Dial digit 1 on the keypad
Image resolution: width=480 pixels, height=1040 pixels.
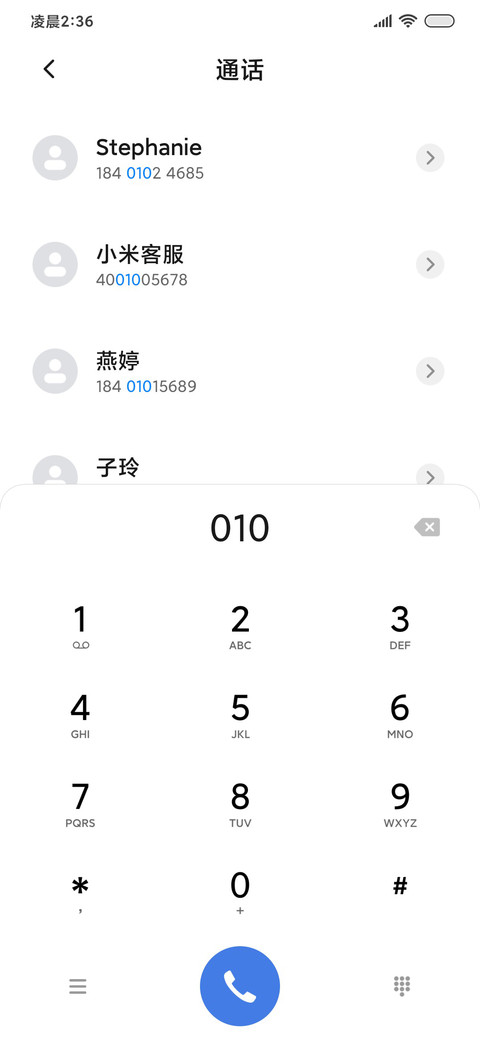tap(80, 627)
